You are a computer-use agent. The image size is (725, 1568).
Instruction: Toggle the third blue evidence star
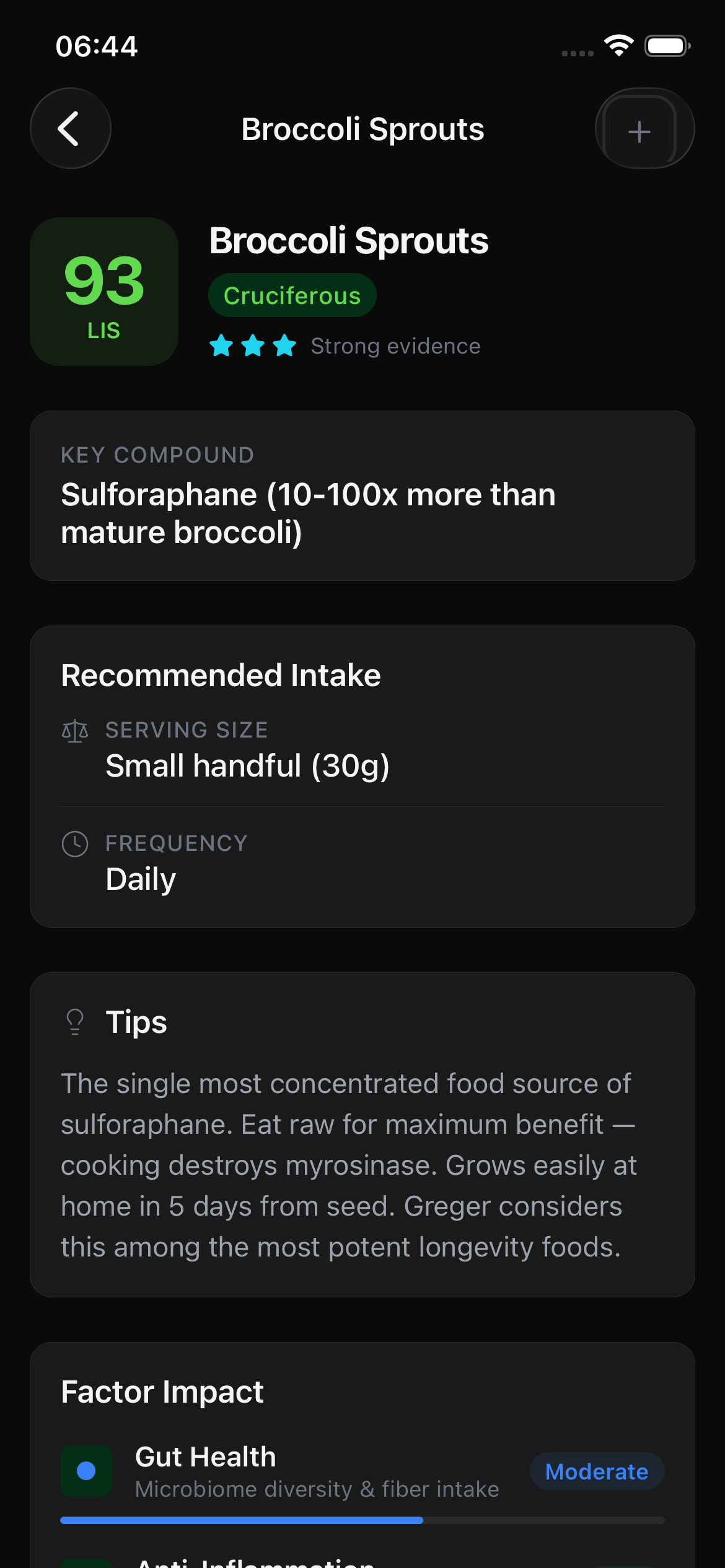point(284,346)
